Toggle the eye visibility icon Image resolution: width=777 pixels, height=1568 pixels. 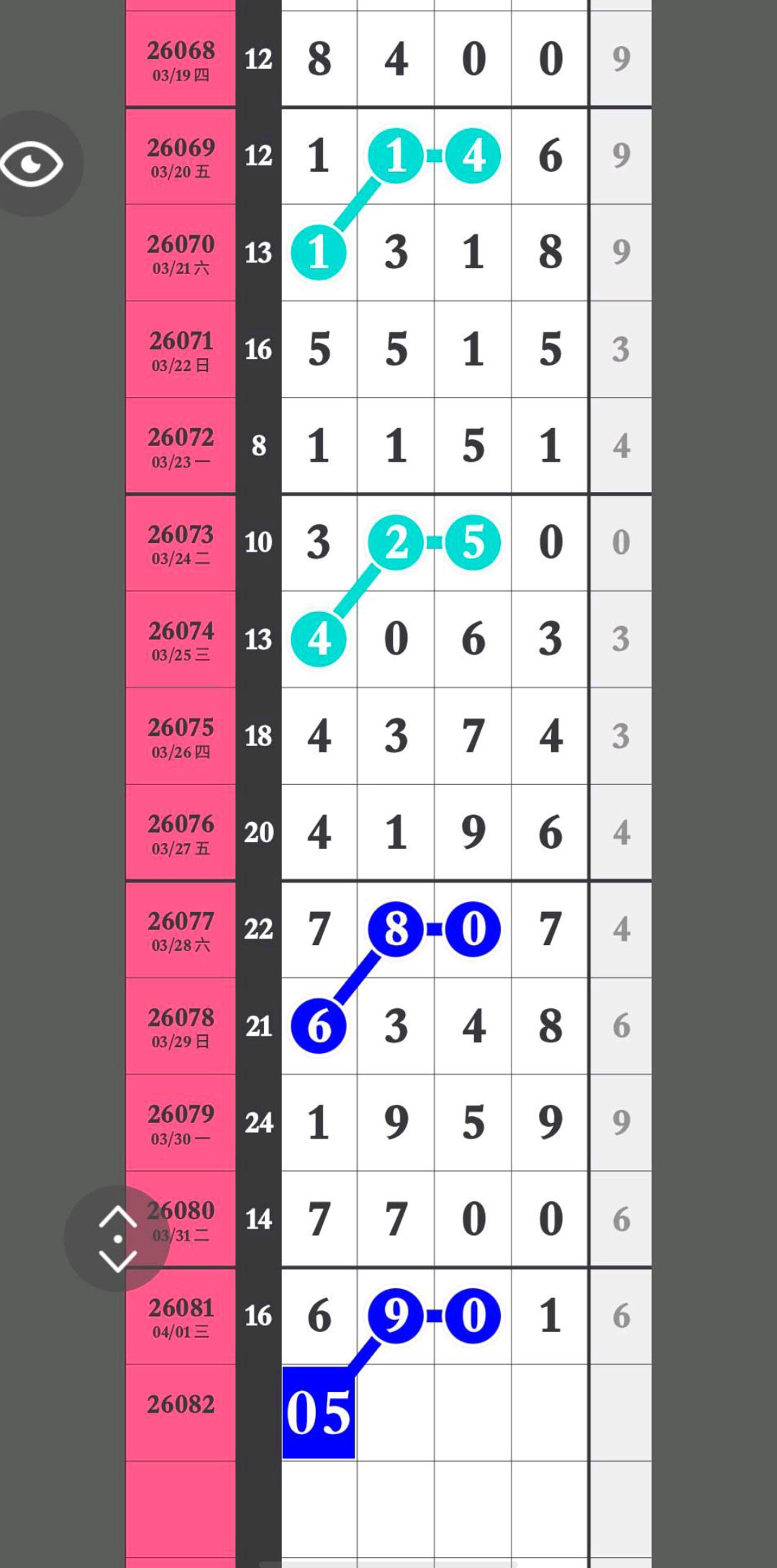pos(32,164)
